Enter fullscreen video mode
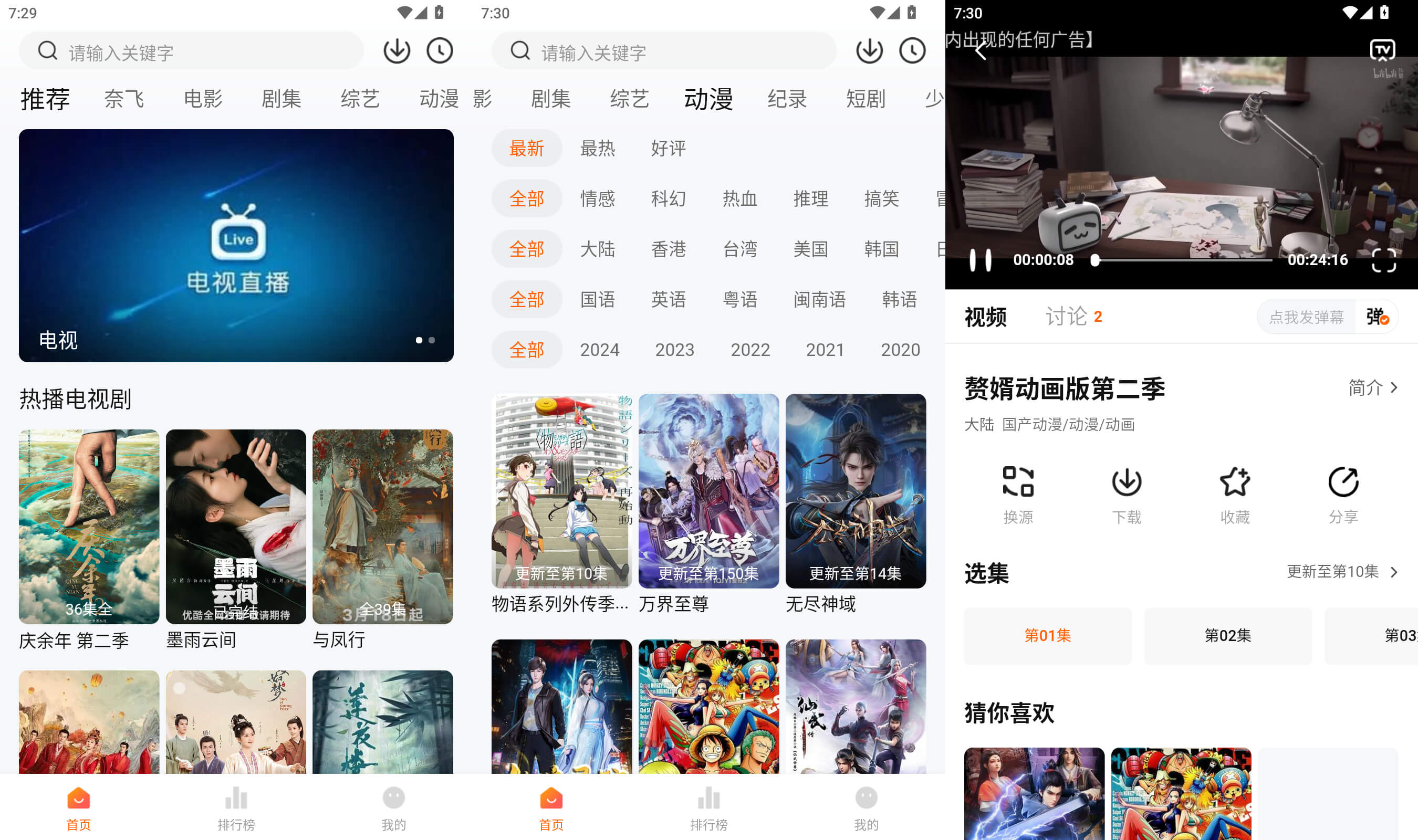Screen dimensions: 1418x840 [1383, 260]
